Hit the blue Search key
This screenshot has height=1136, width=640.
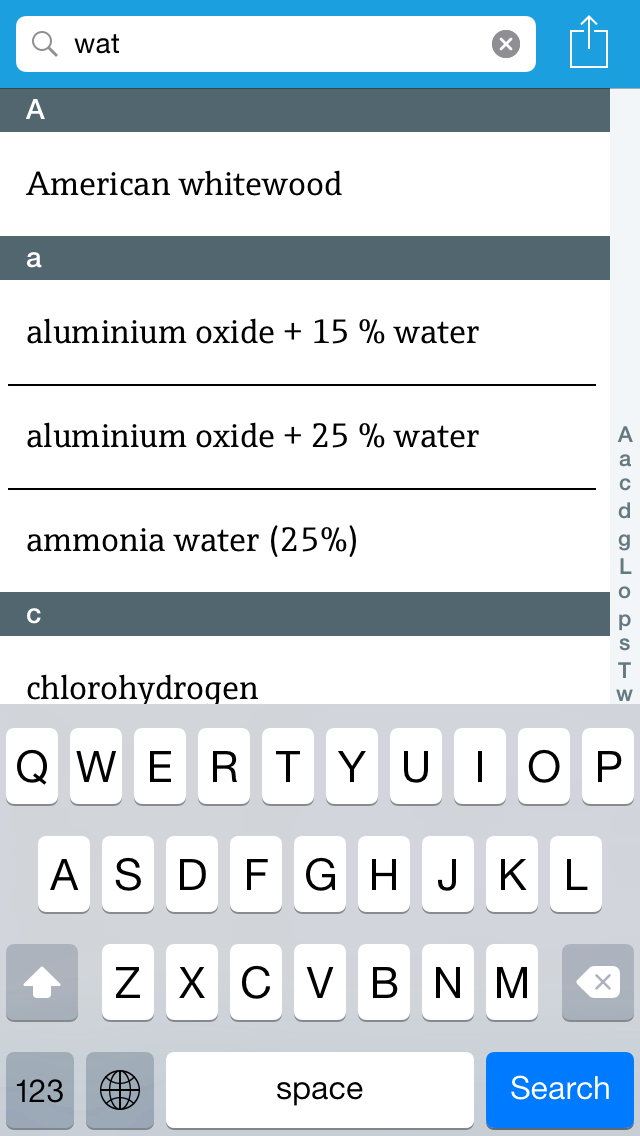560,1089
